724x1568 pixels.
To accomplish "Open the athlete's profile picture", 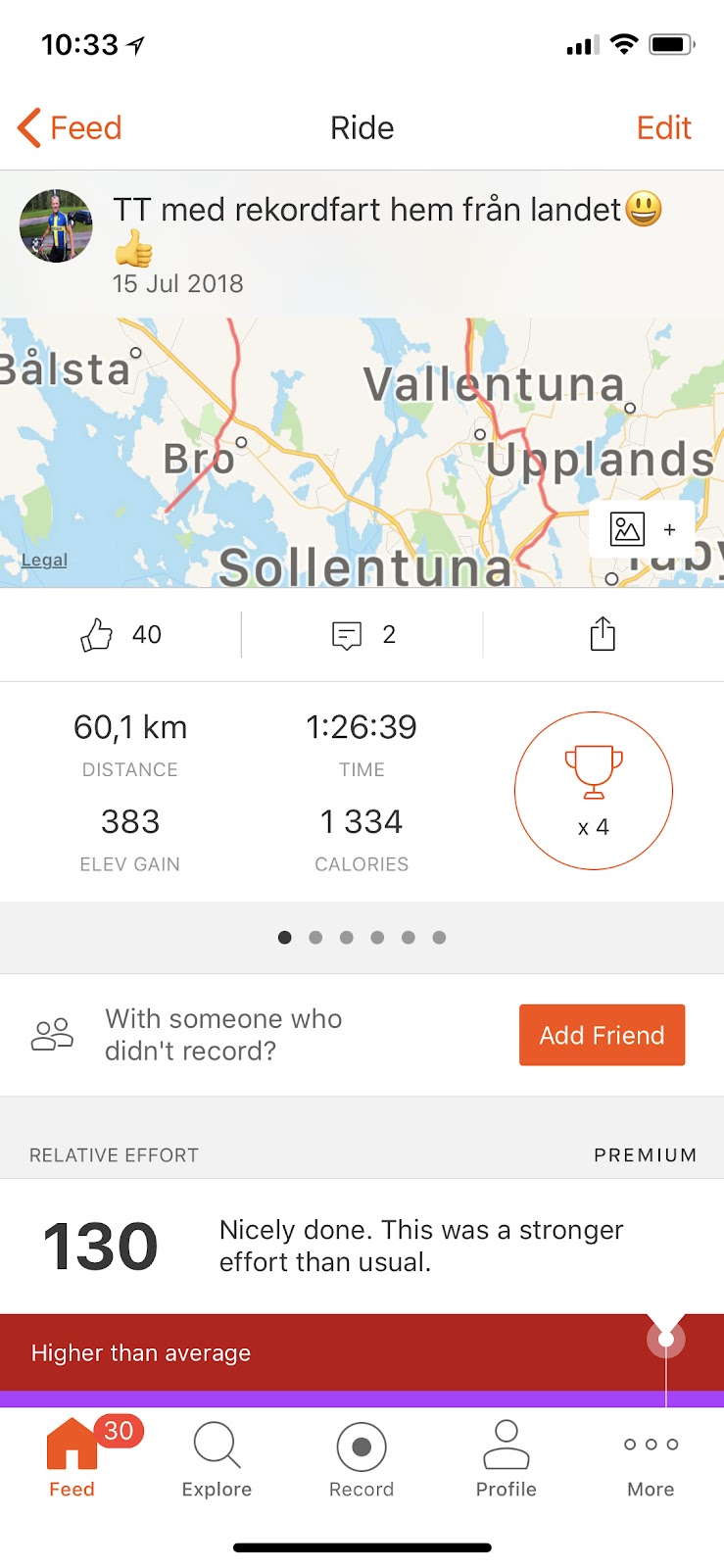I will click(56, 225).
